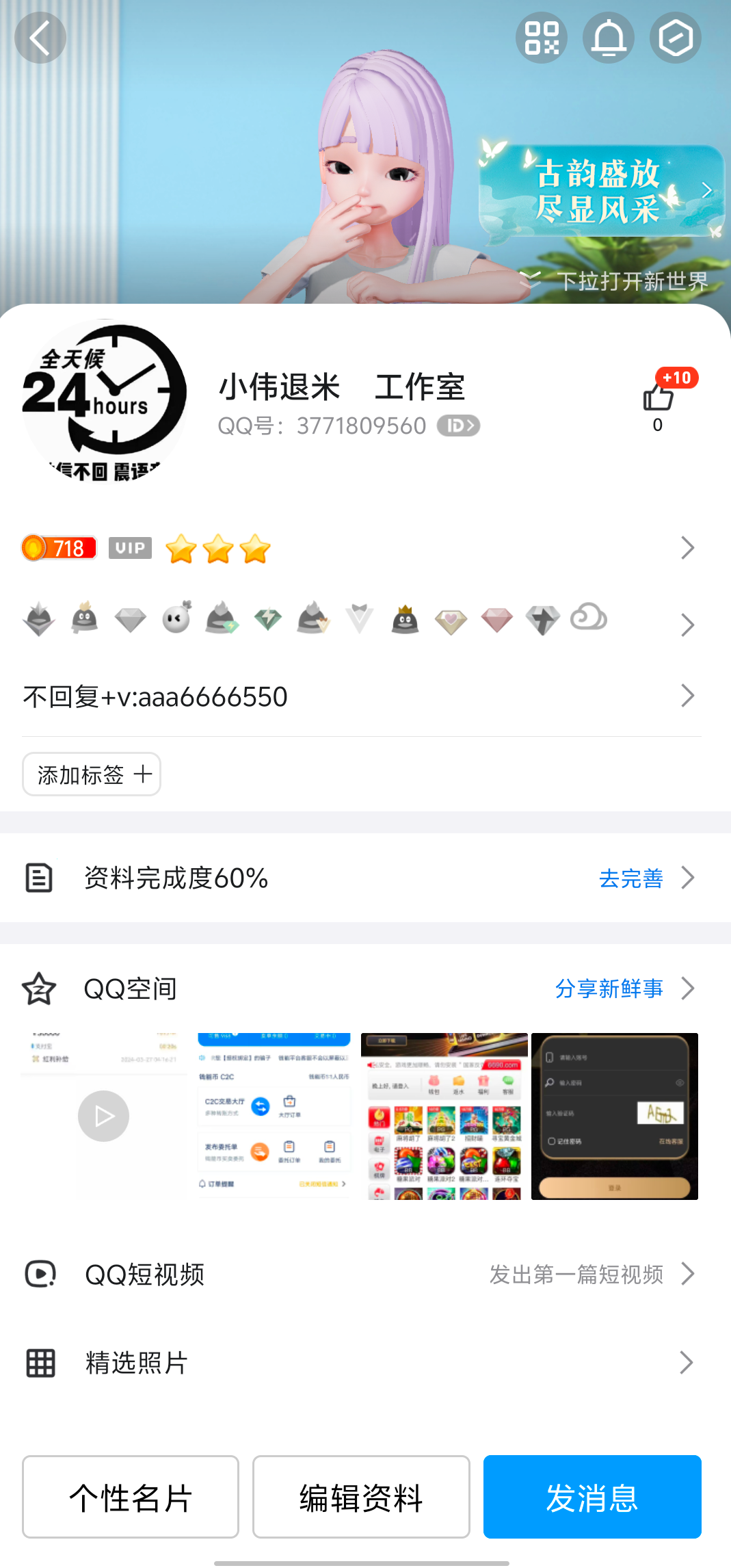The width and height of the screenshot is (731, 1568).
Task: Open 去完善 to complete the profile
Action: click(x=630, y=878)
